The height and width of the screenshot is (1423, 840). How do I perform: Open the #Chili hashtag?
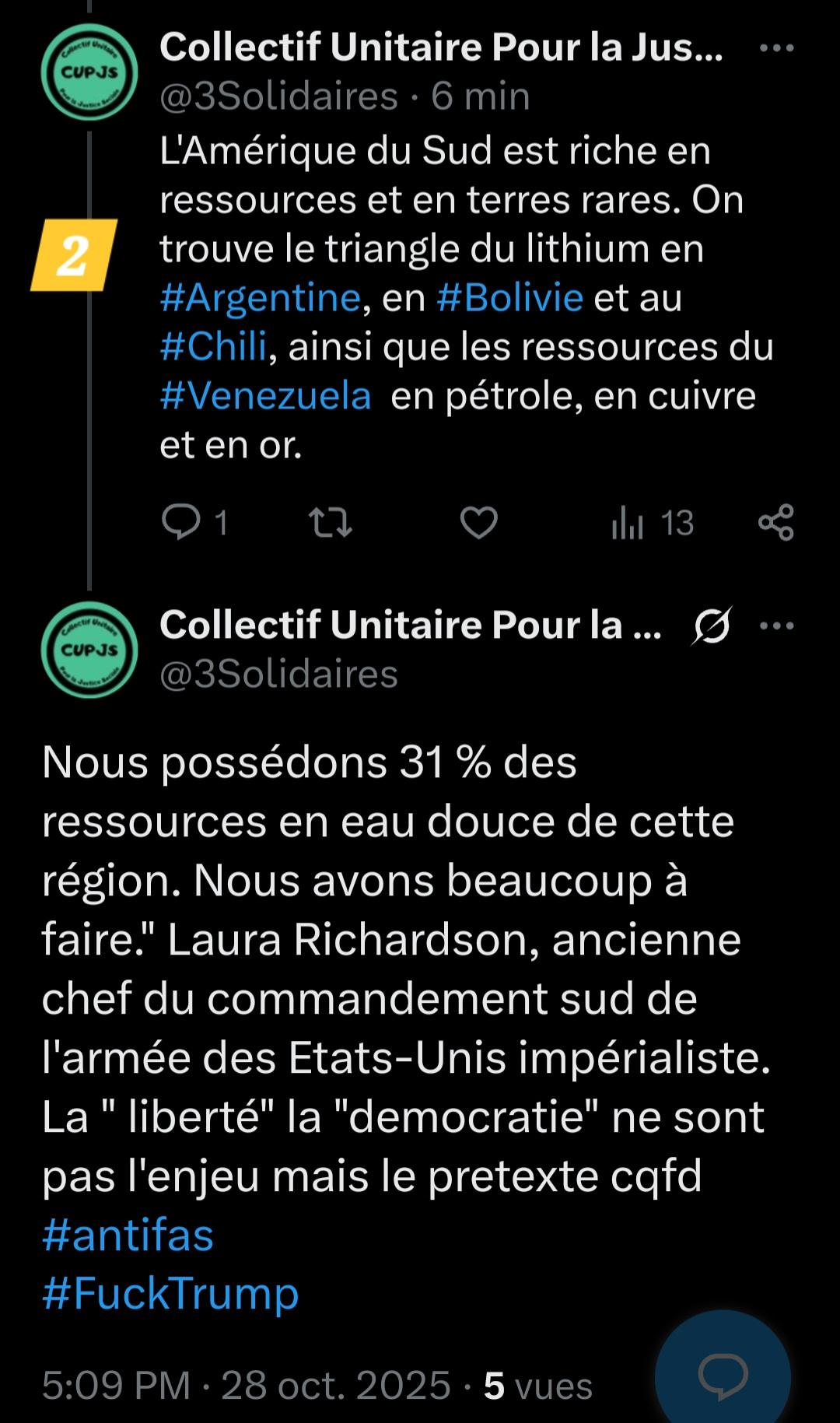(x=213, y=346)
